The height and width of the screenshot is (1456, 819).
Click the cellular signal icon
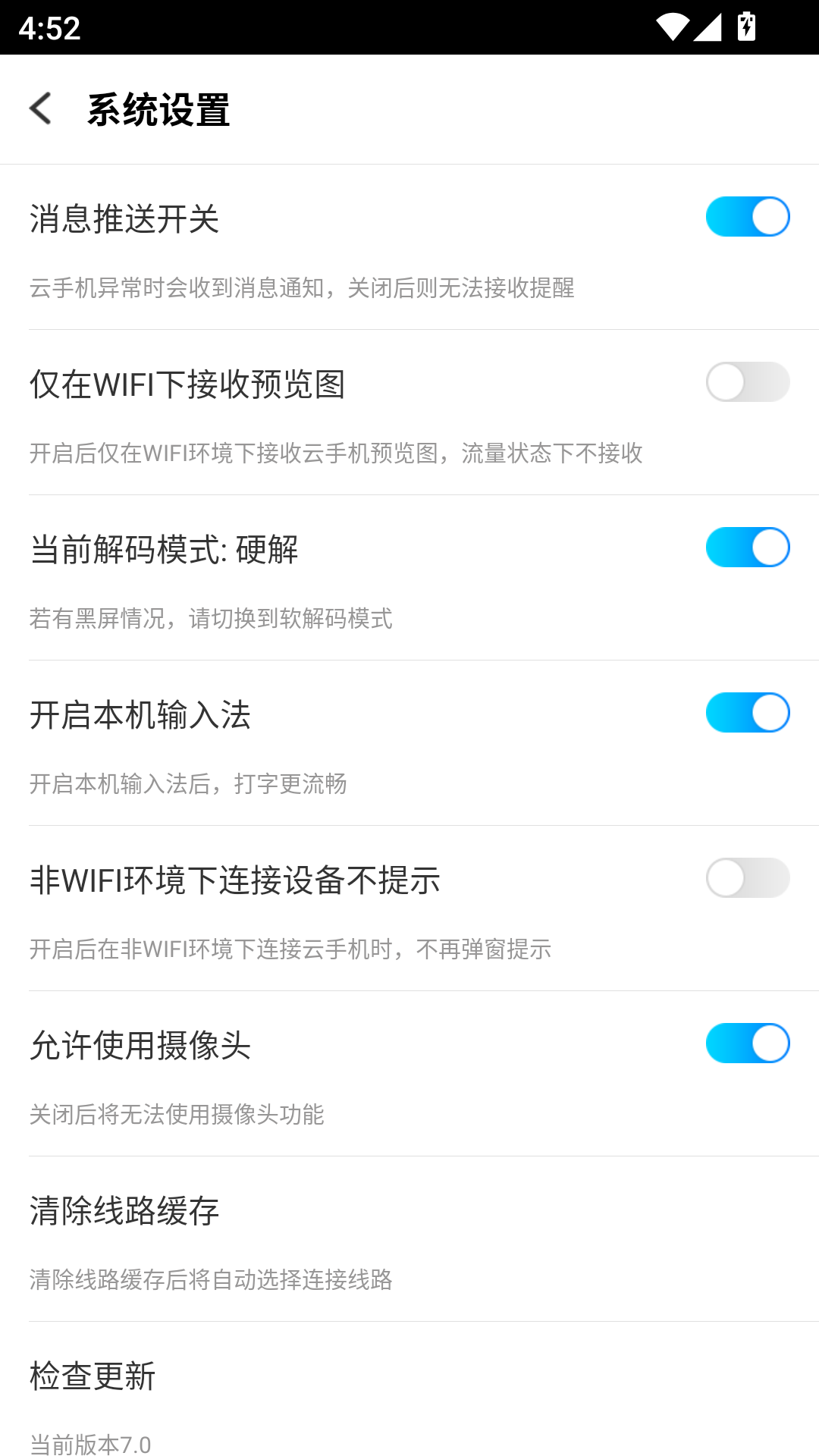pyautogui.click(x=706, y=25)
